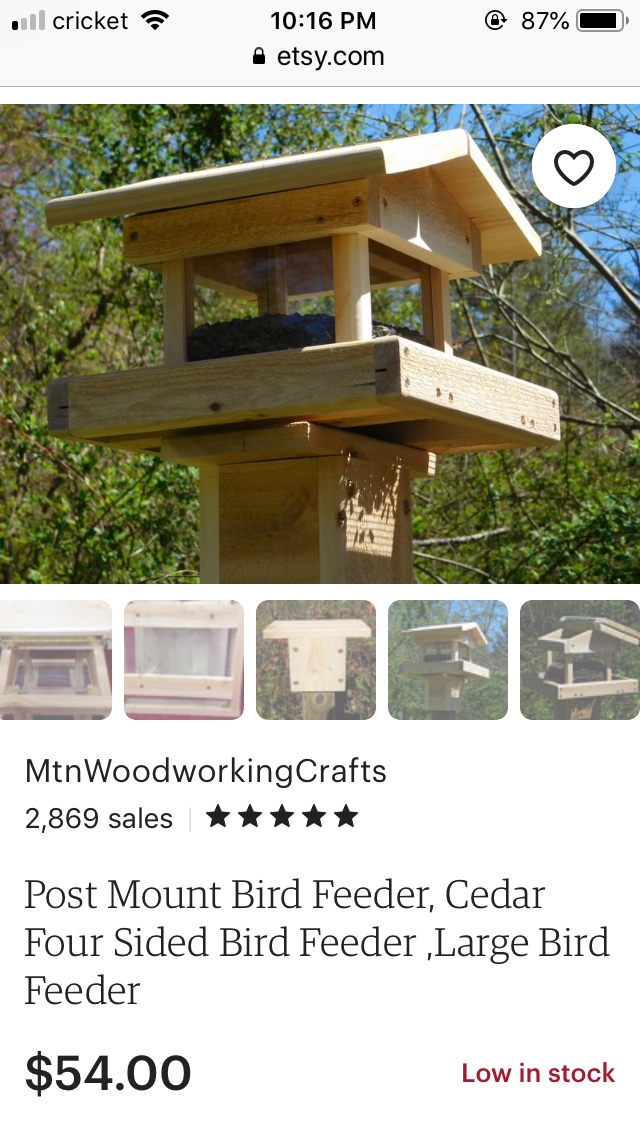
Task: Select the thumbnail of the feeder with open roof
Action: coord(580,660)
